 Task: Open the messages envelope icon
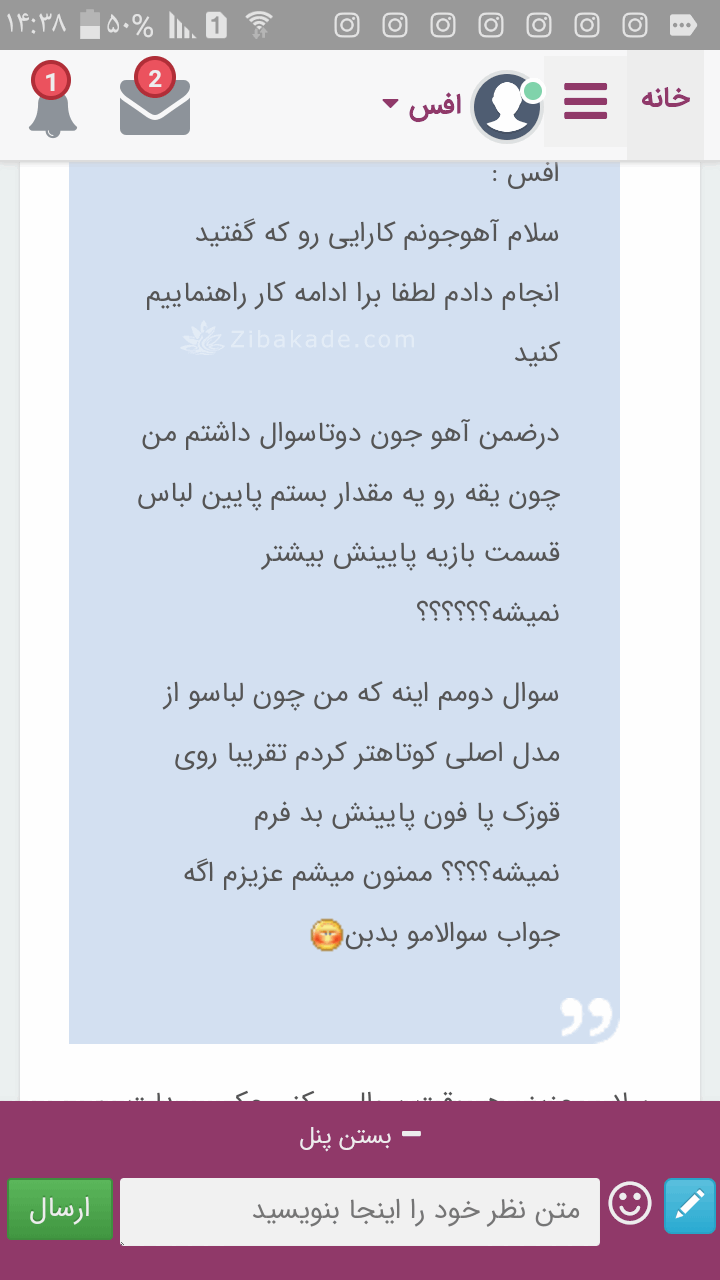pos(154,108)
